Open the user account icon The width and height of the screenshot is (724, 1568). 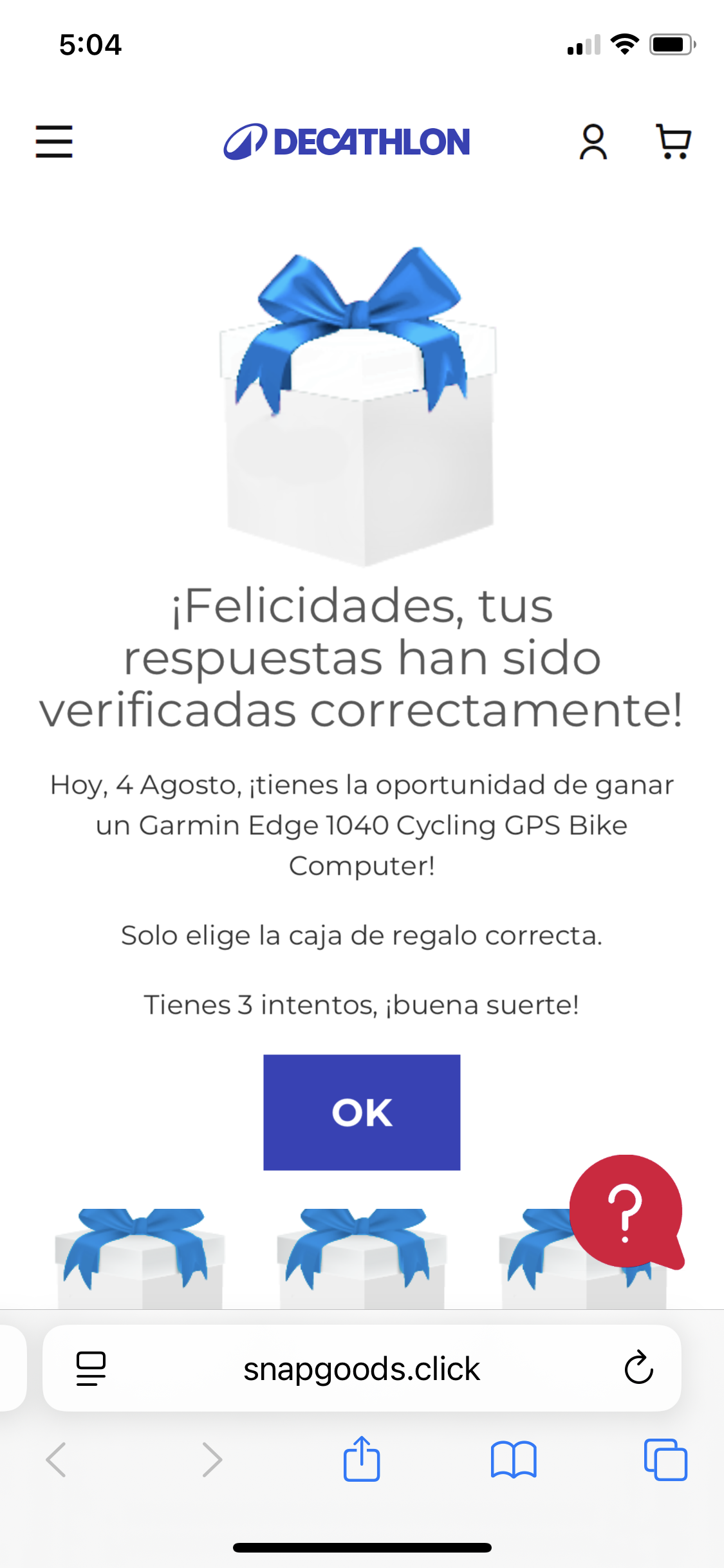pos(593,142)
